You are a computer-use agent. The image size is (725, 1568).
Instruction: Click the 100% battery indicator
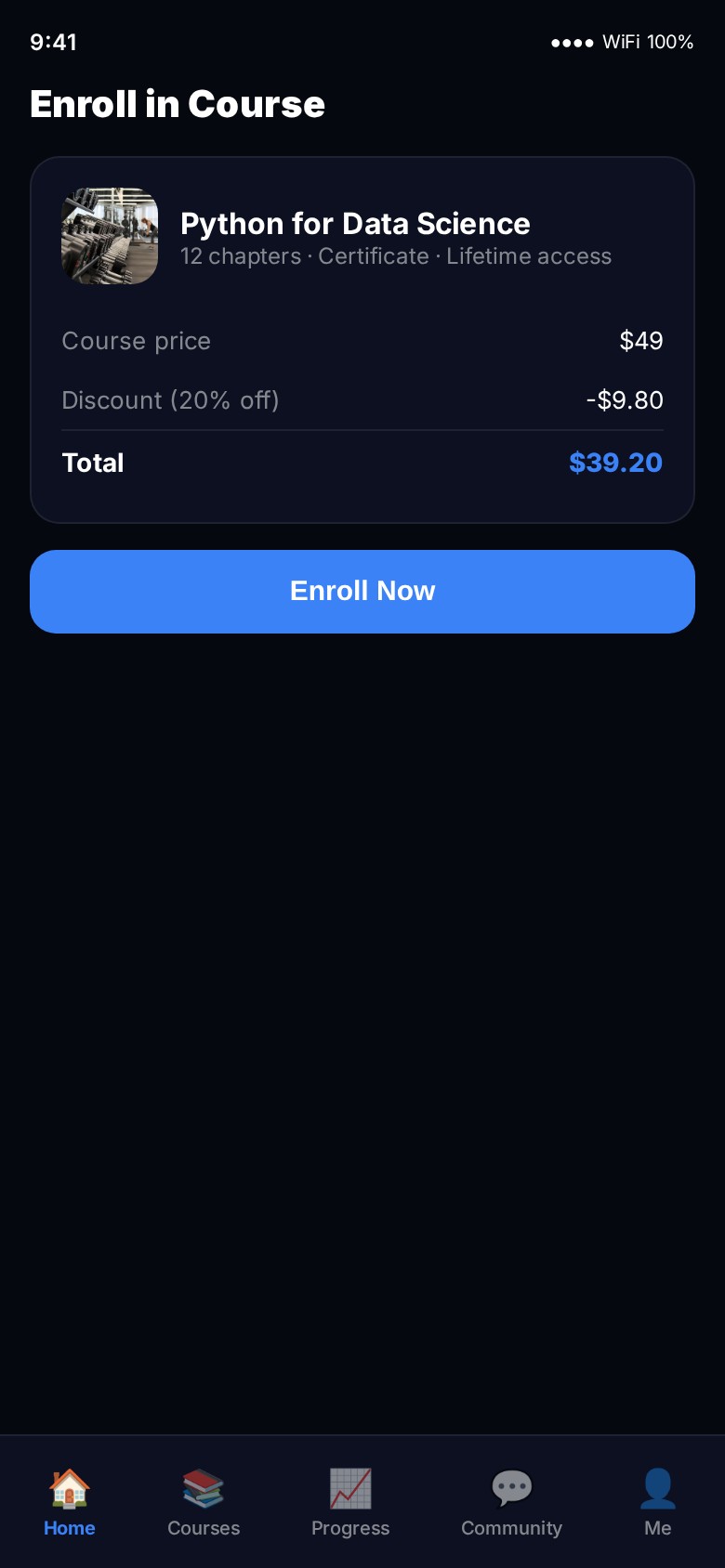tap(672, 42)
